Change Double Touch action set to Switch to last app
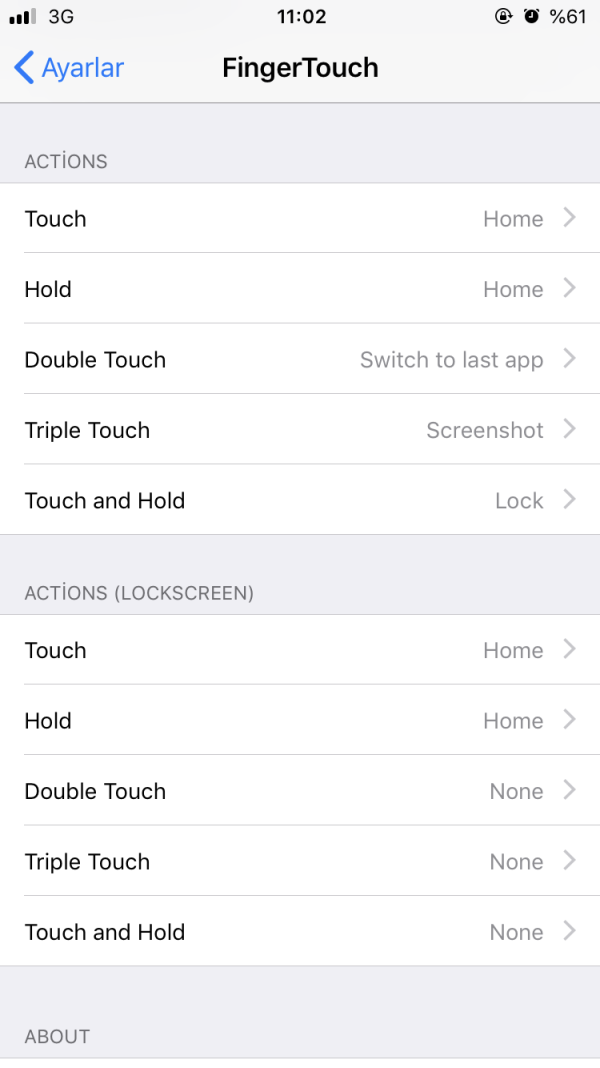Screen dimensions: 600x1068 point(300,360)
